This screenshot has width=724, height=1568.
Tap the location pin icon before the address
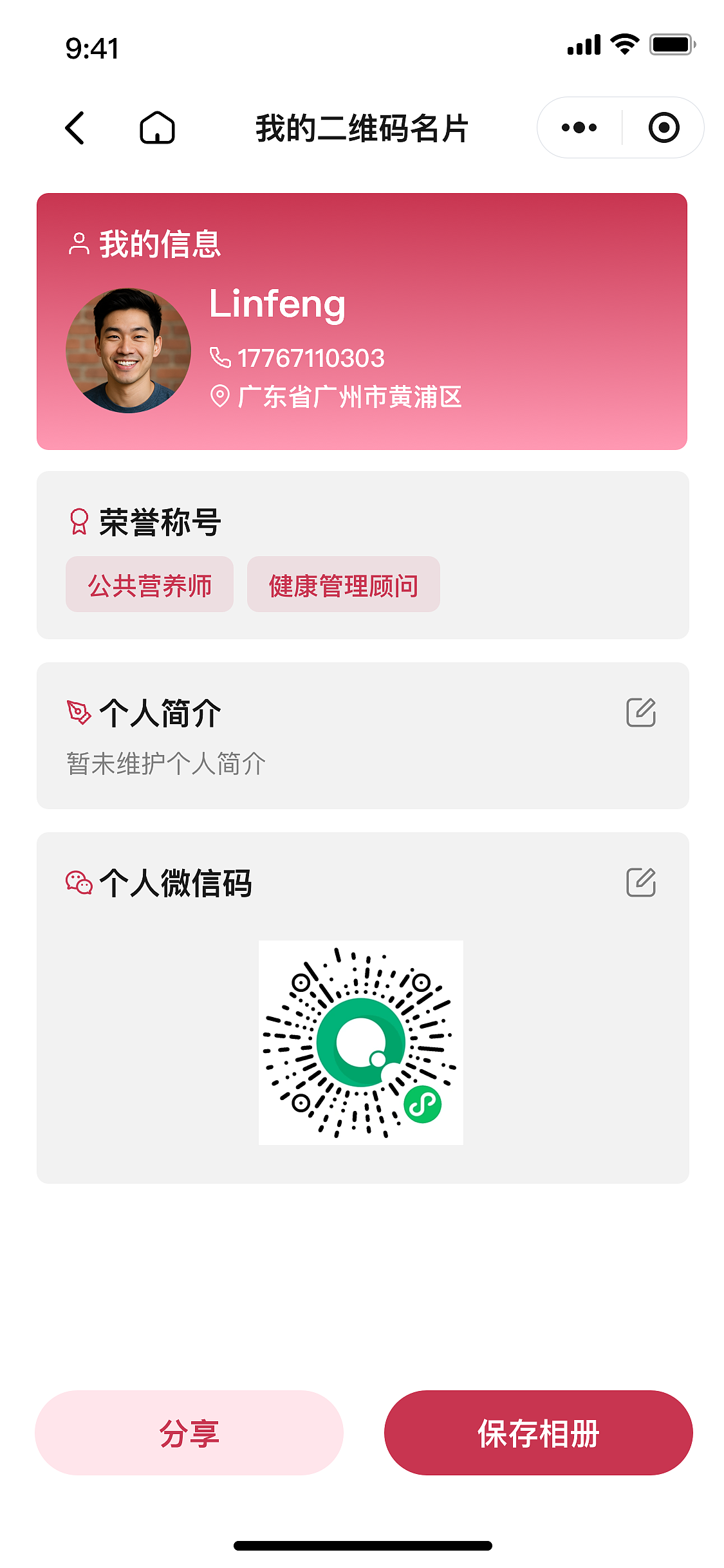coord(219,397)
